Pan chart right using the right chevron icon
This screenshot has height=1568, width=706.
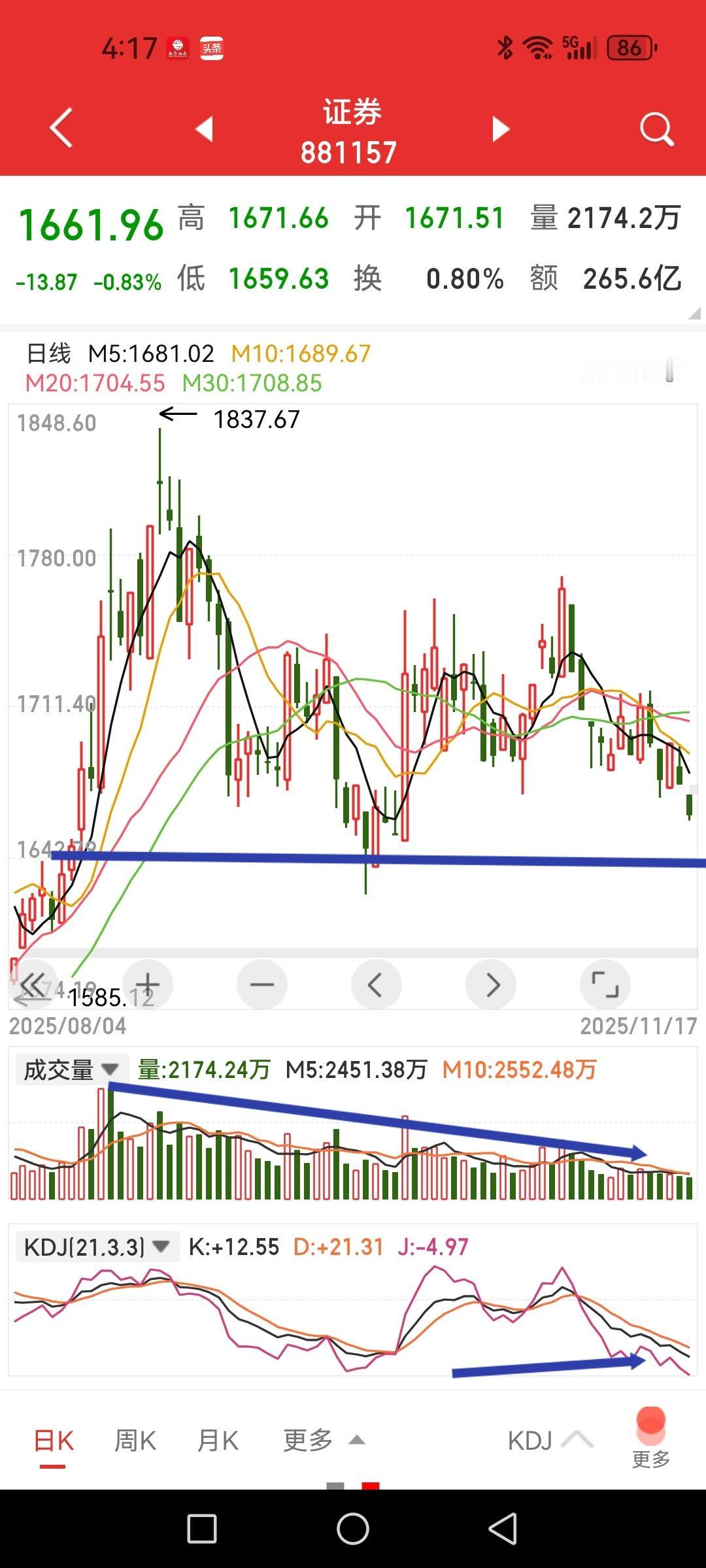[x=491, y=985]
